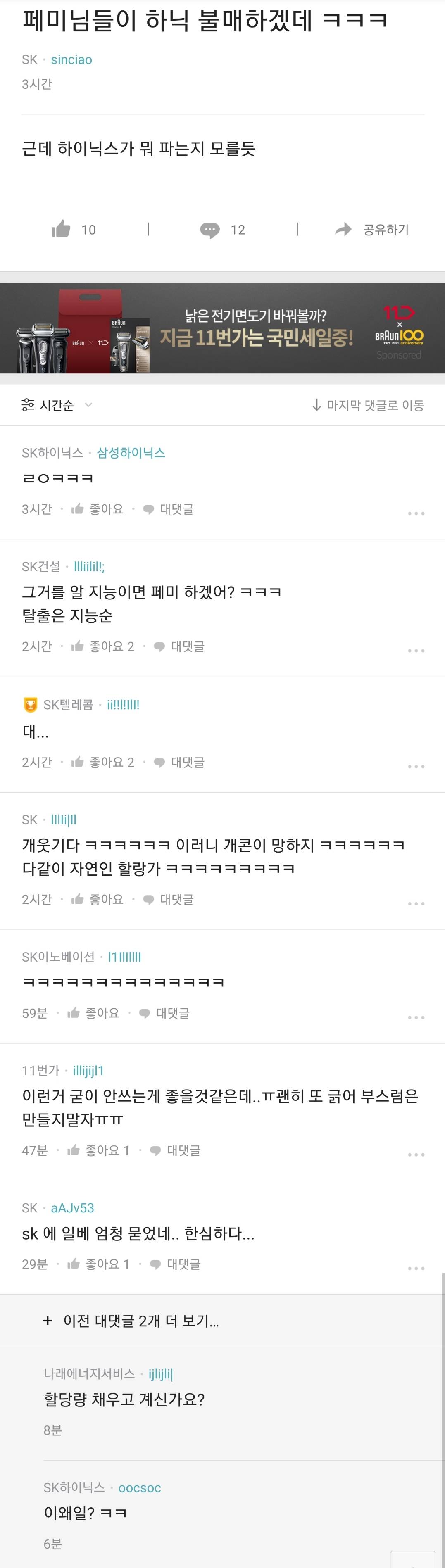Open the post's 12 comments
Image resolution: width=445 pixels, height=1568 pixels.
pyautogui.click(x=223, y=230)
